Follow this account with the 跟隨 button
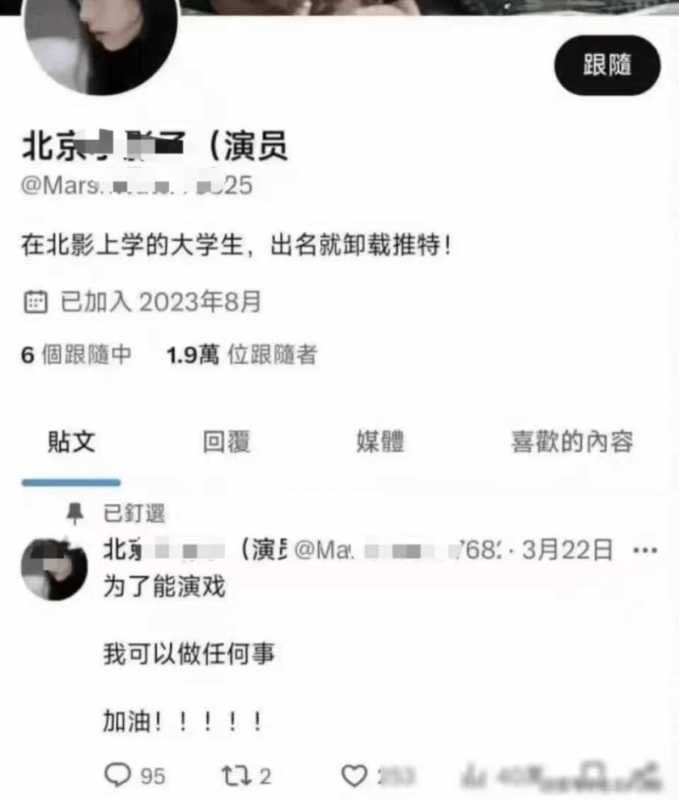The height and width of the screenshot is (800, 679). click(607, 65)
